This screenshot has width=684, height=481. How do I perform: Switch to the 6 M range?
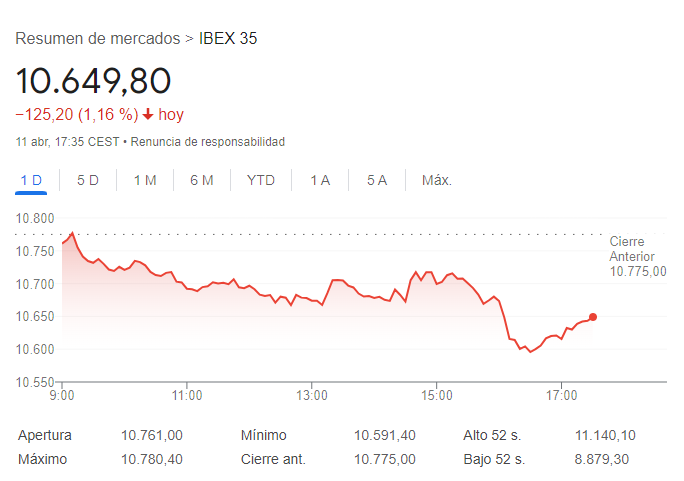point(202,180)
